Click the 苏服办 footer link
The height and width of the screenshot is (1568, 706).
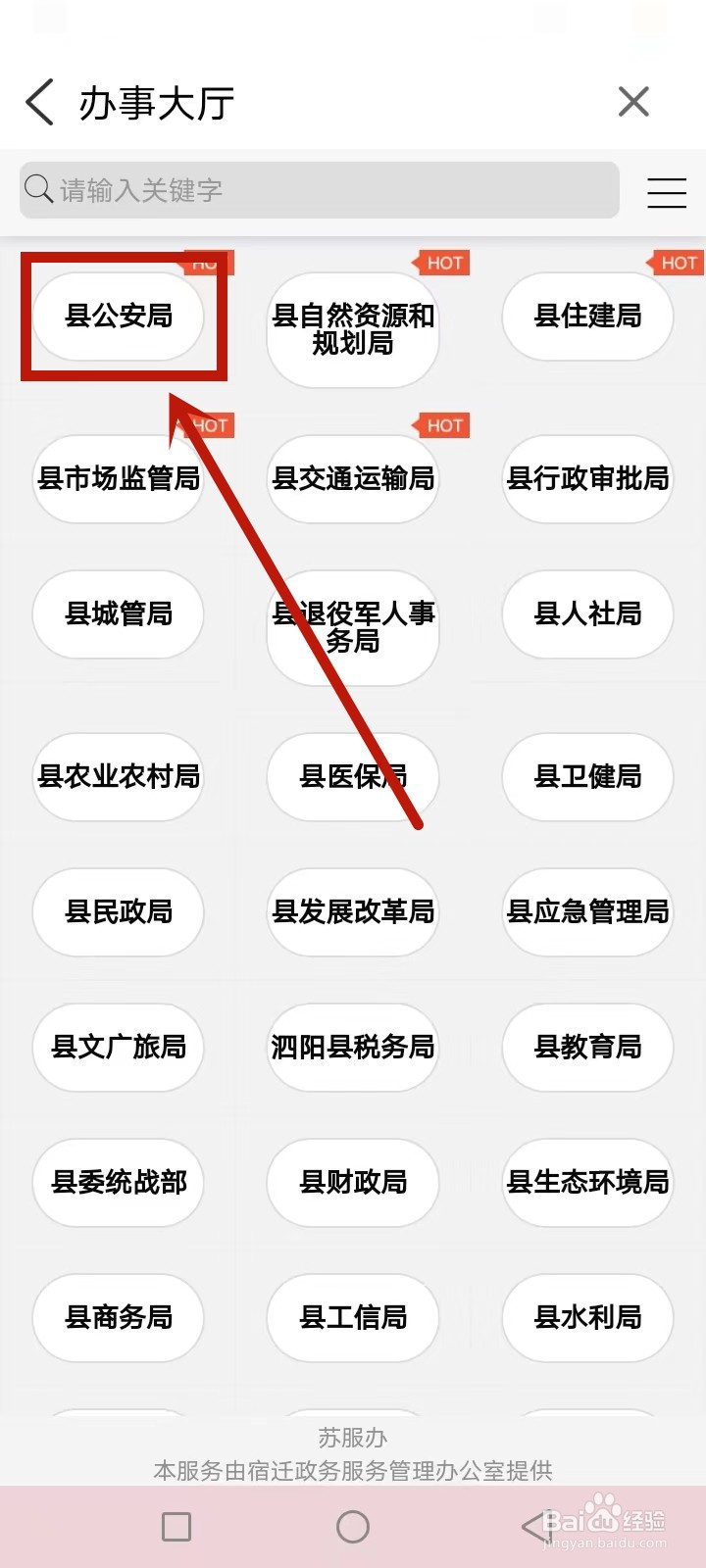(353, 1437)
